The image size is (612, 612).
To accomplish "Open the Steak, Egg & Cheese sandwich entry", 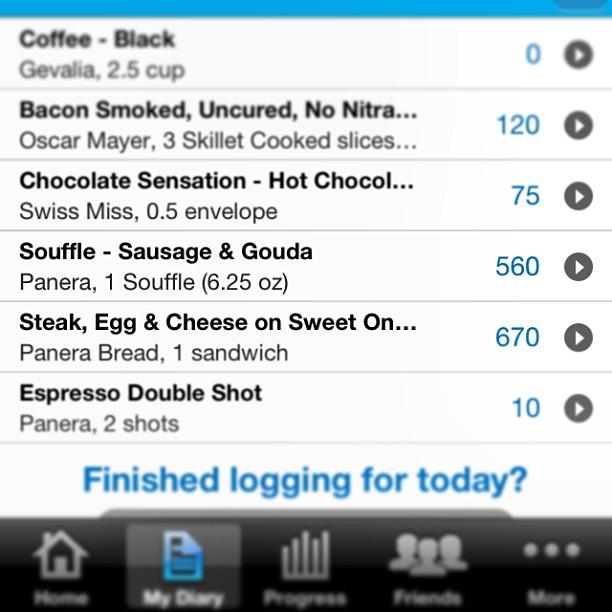I will pyautogui.click(x=300, y=338).
